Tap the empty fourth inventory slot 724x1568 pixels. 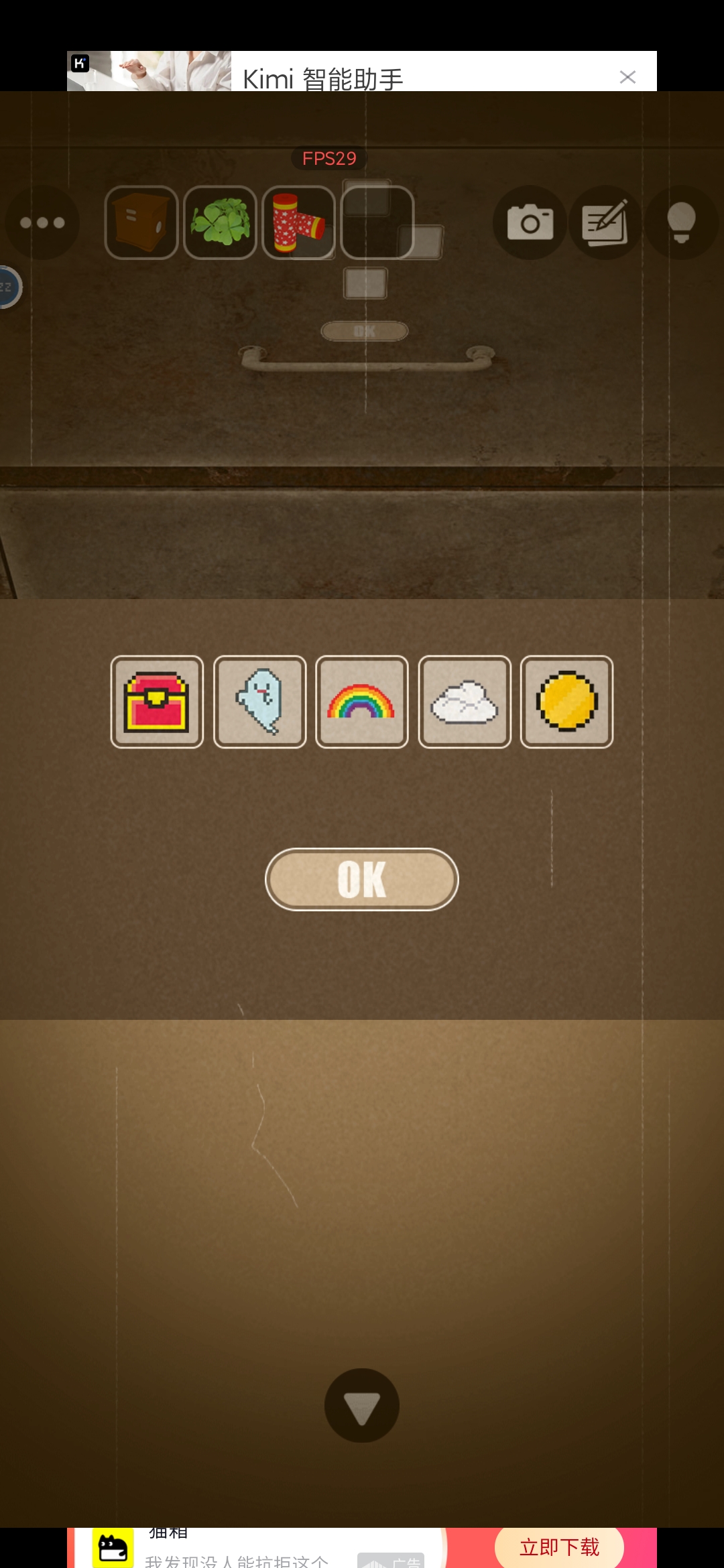point(377,222)
